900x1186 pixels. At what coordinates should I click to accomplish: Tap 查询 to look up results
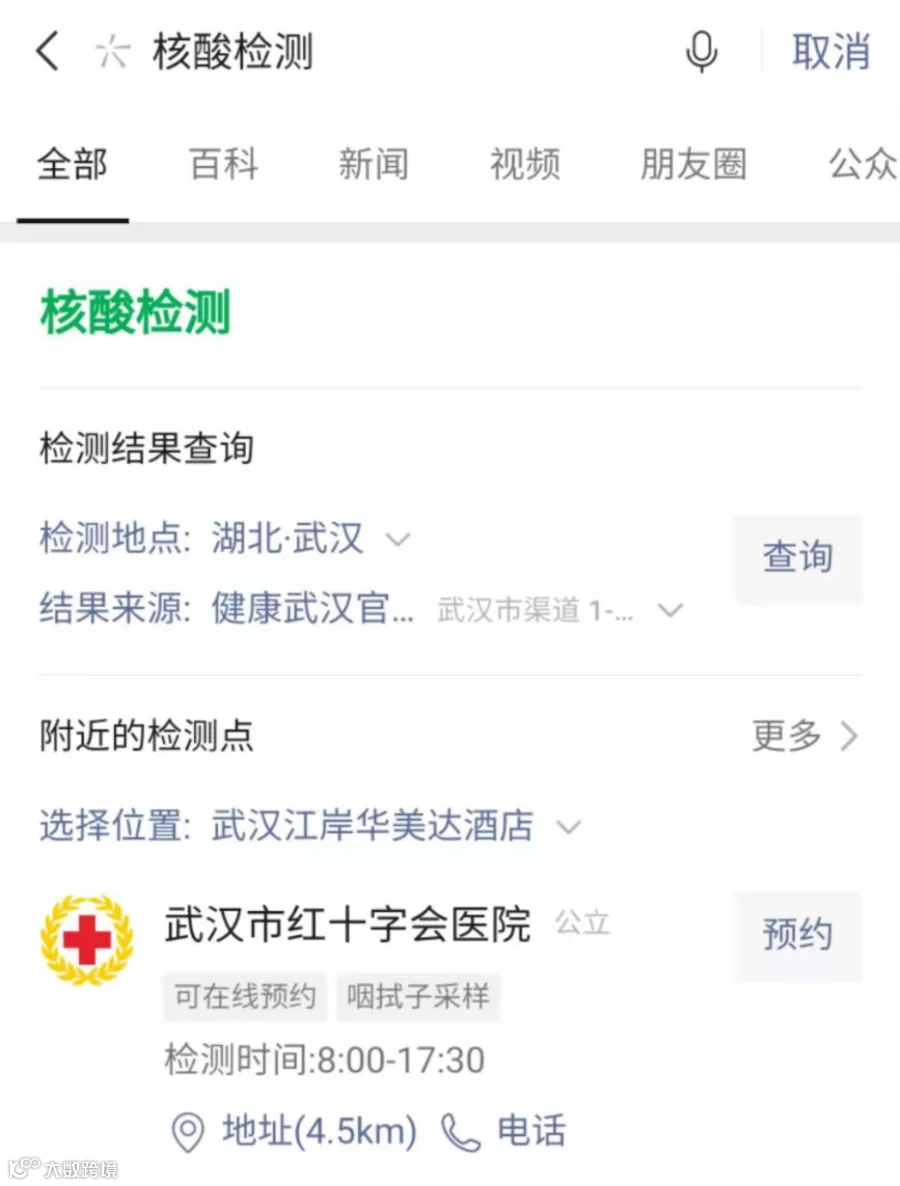[797, 558]
